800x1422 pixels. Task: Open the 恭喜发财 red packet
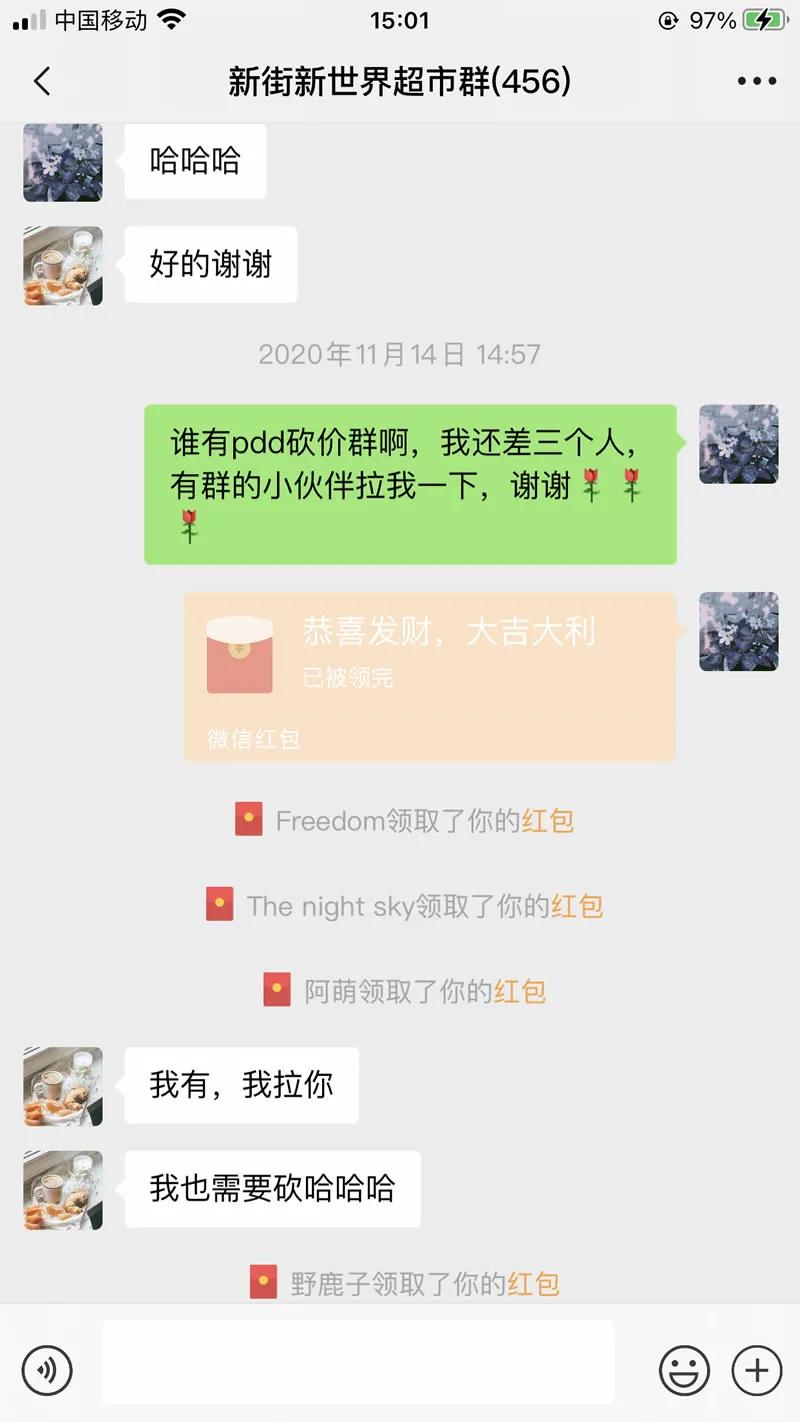[430, 676]
